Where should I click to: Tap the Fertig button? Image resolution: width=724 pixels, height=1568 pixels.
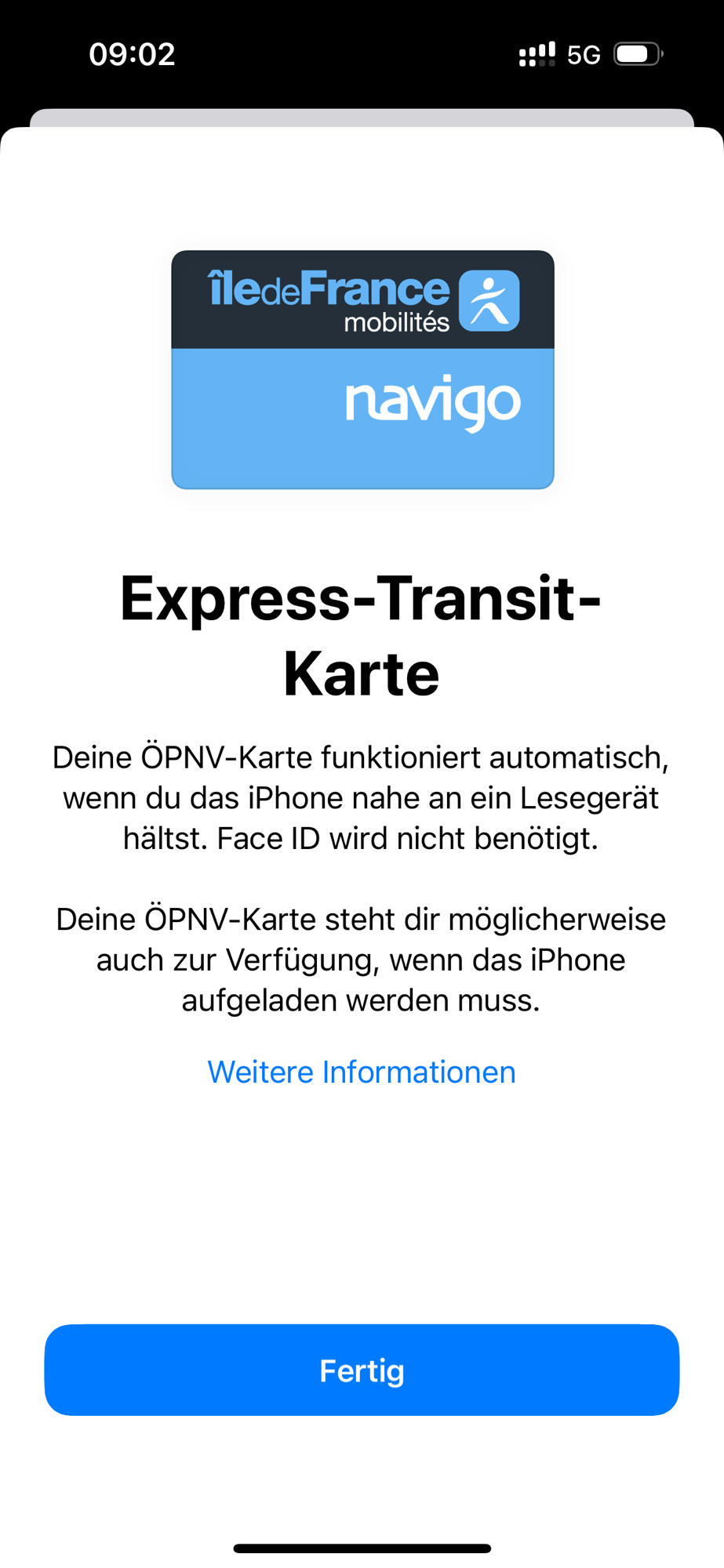tap(362, 1370)
